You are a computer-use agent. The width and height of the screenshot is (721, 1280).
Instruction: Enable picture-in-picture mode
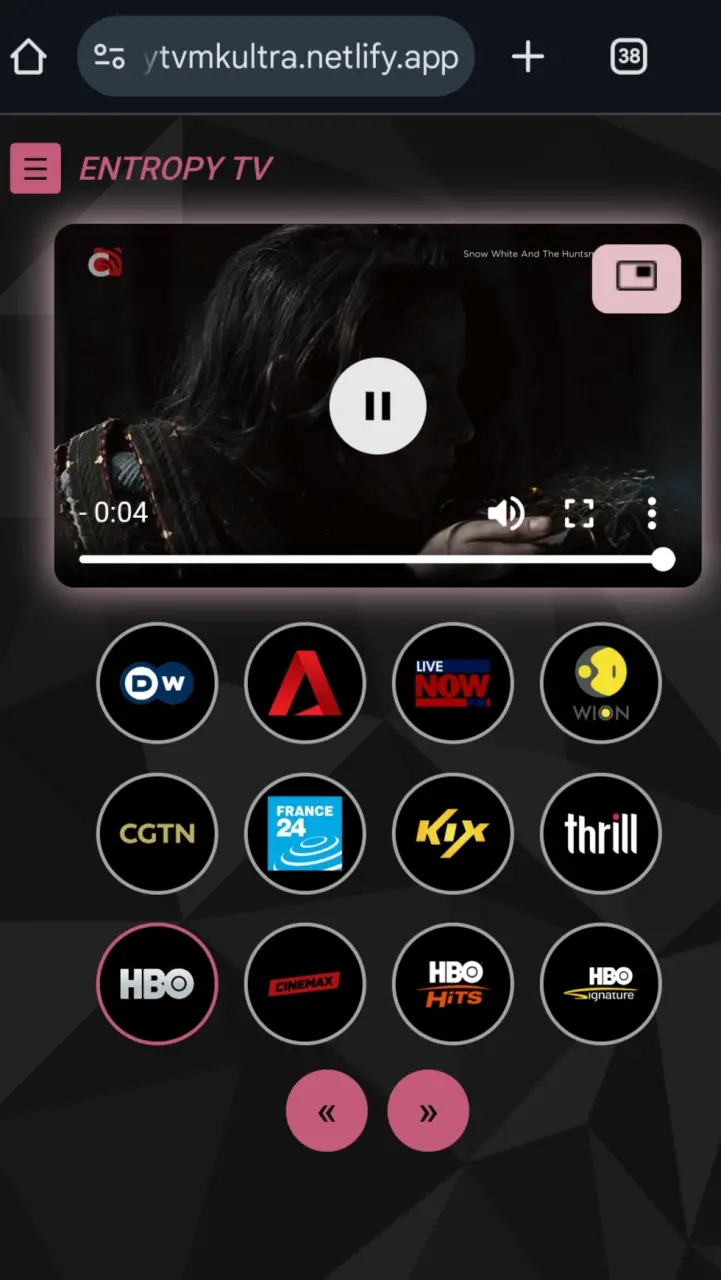pos(636,278)
